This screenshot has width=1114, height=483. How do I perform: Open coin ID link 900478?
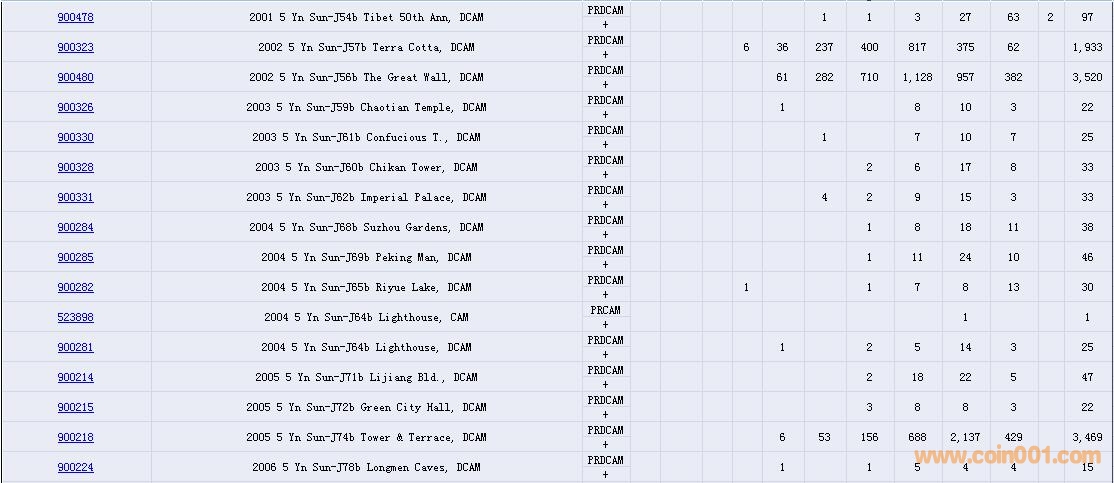tap(75, 17)
